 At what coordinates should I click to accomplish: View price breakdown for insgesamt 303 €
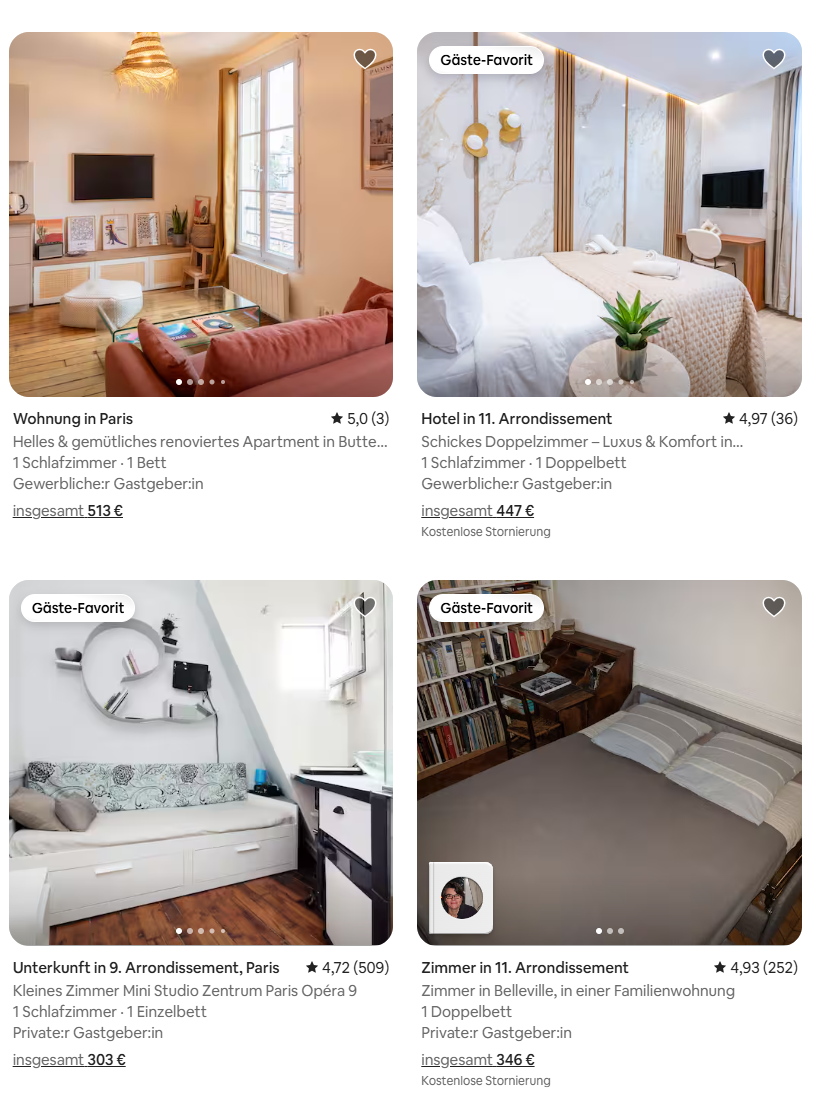(x=69, y=1060)
